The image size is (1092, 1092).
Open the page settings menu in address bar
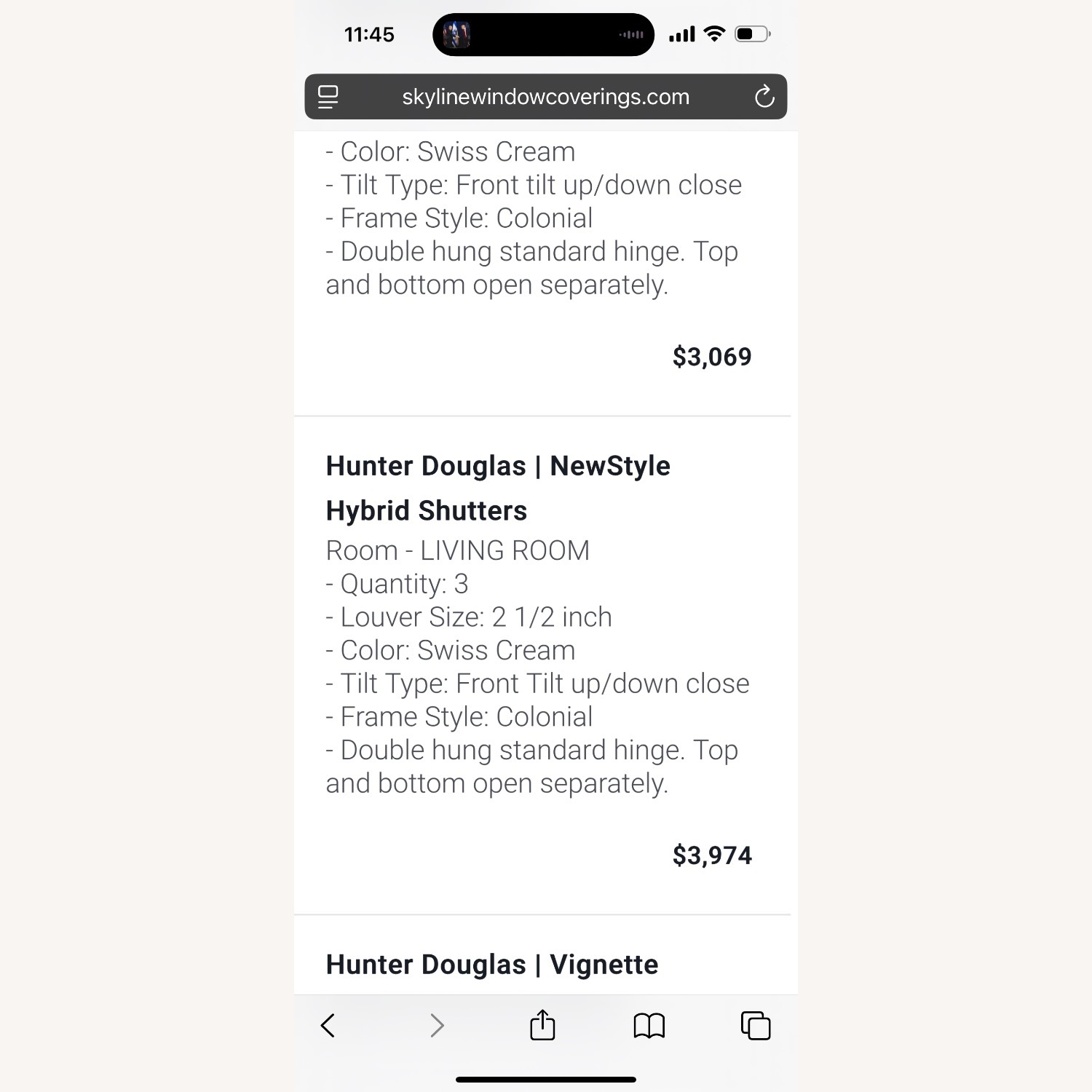(x=328, y=96)
